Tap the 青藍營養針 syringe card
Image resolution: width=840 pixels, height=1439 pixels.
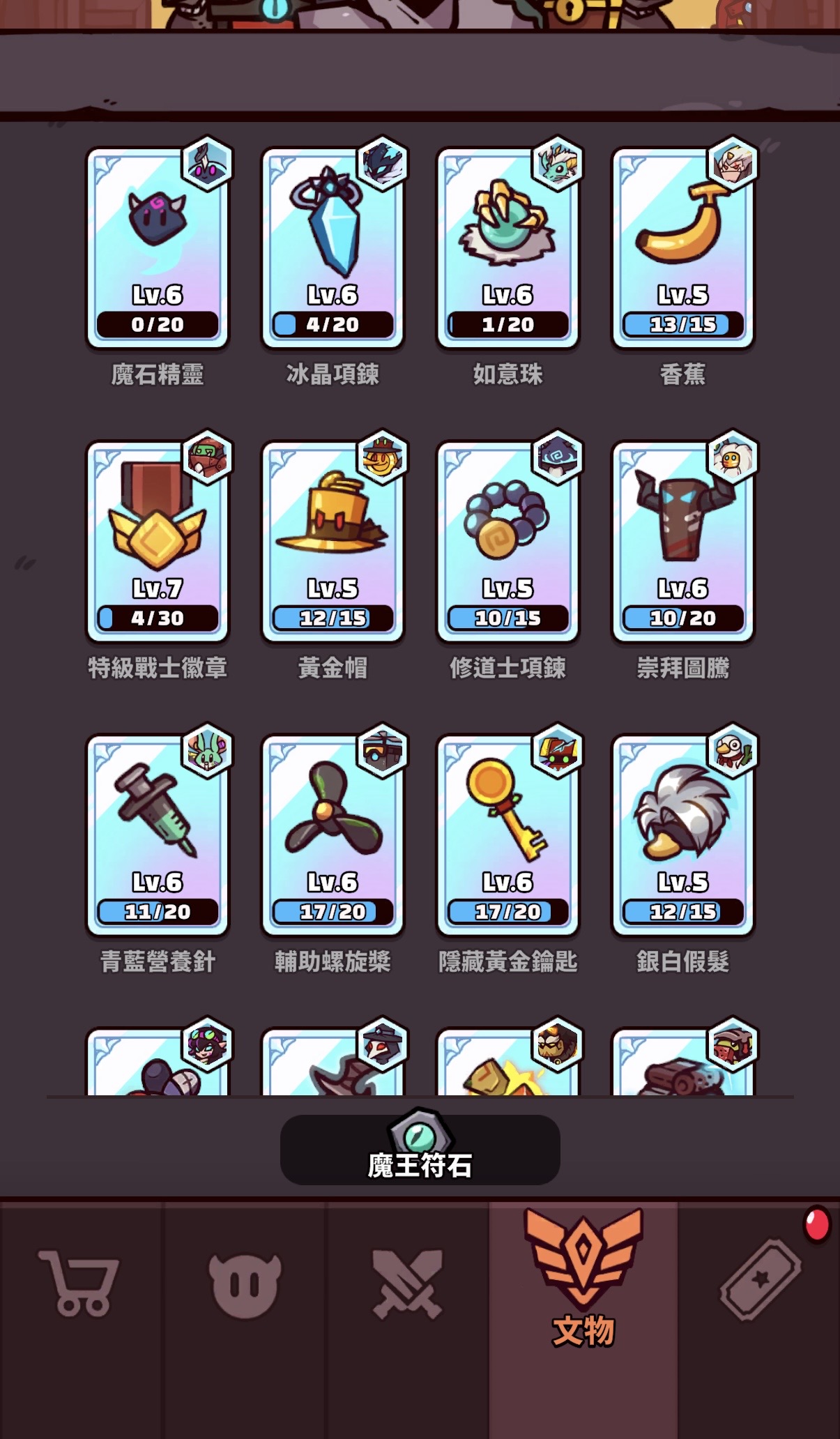click(158, 835)
